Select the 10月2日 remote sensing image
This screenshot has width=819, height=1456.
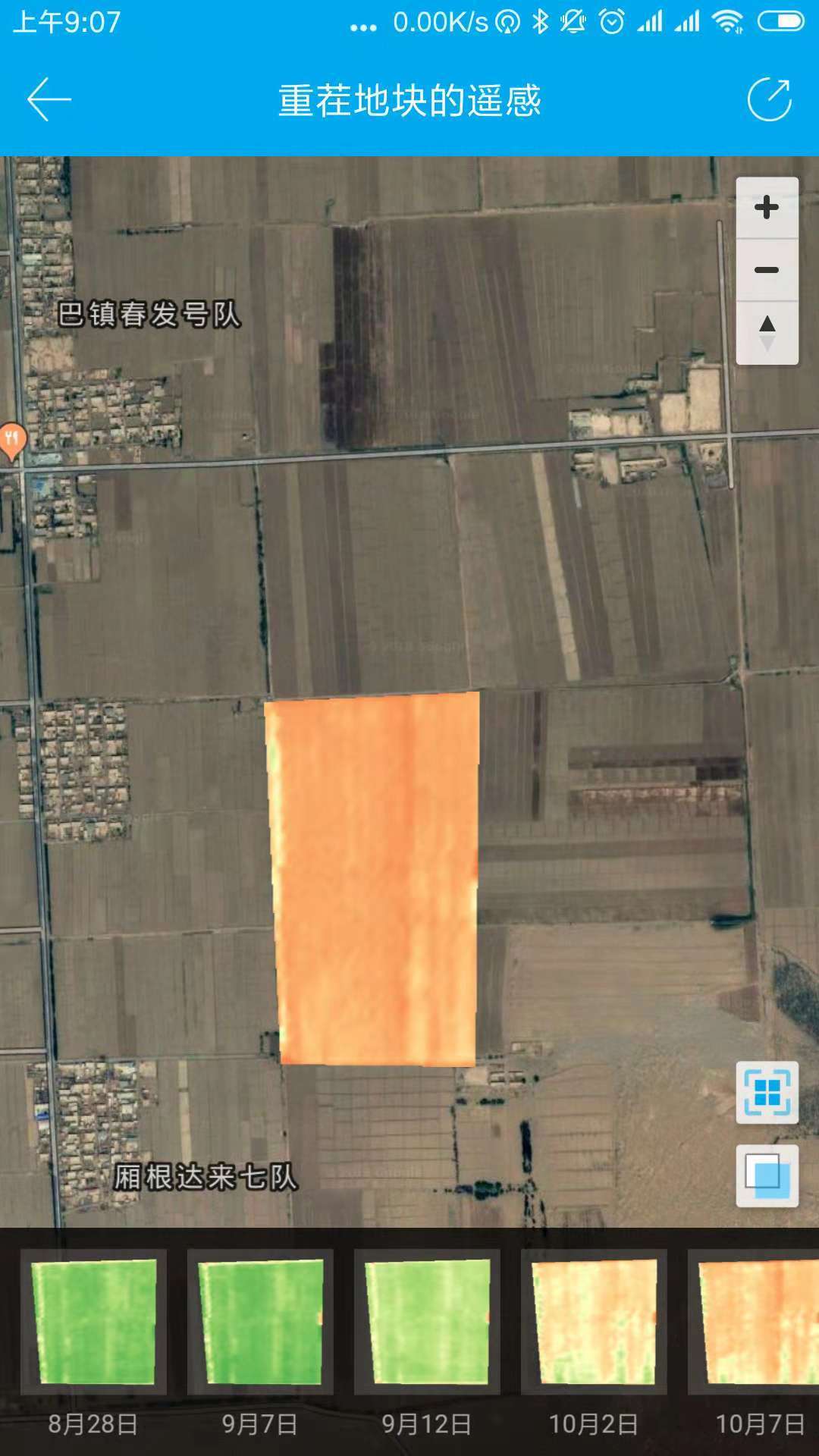pos(594,1323)
